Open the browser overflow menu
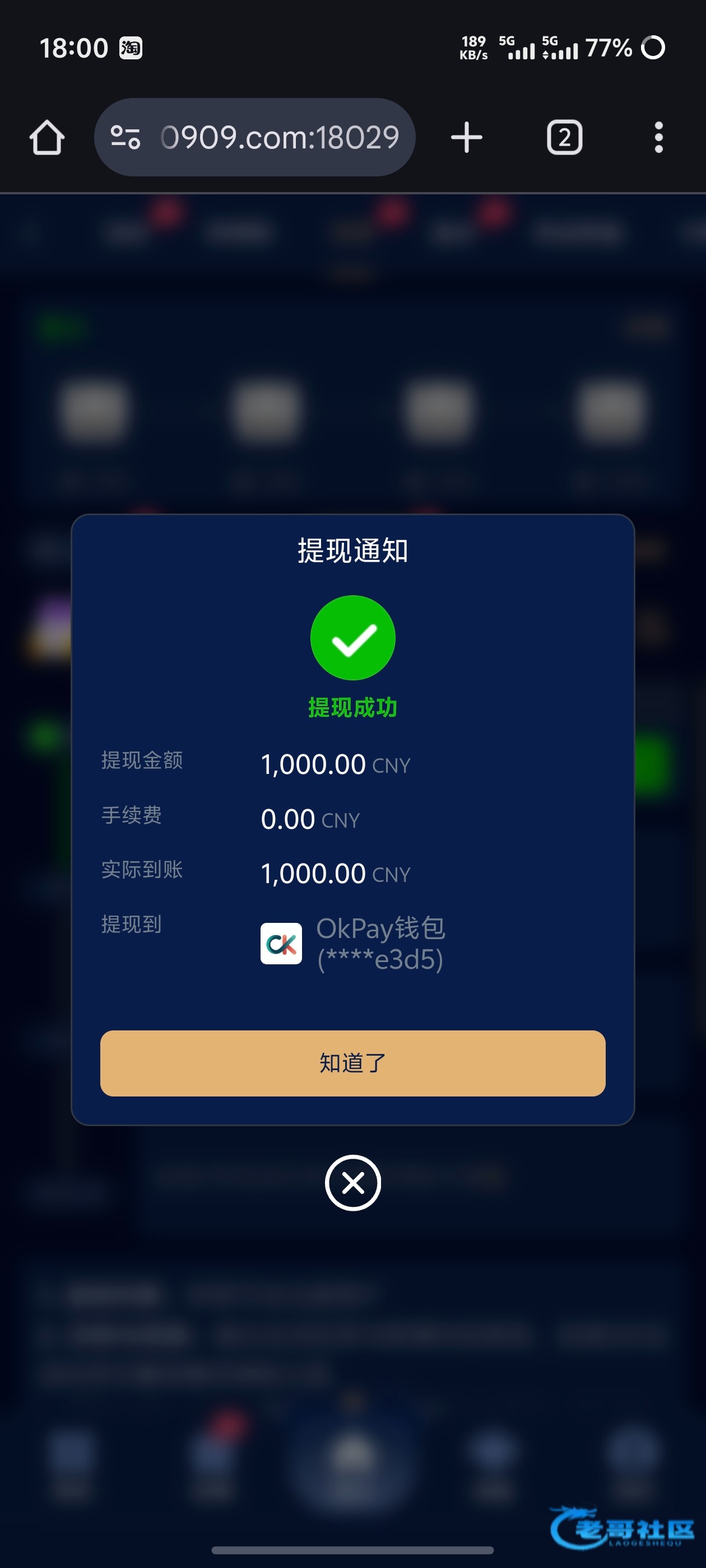This screenshot has height=1568, width=706. (x=658, y=138)
